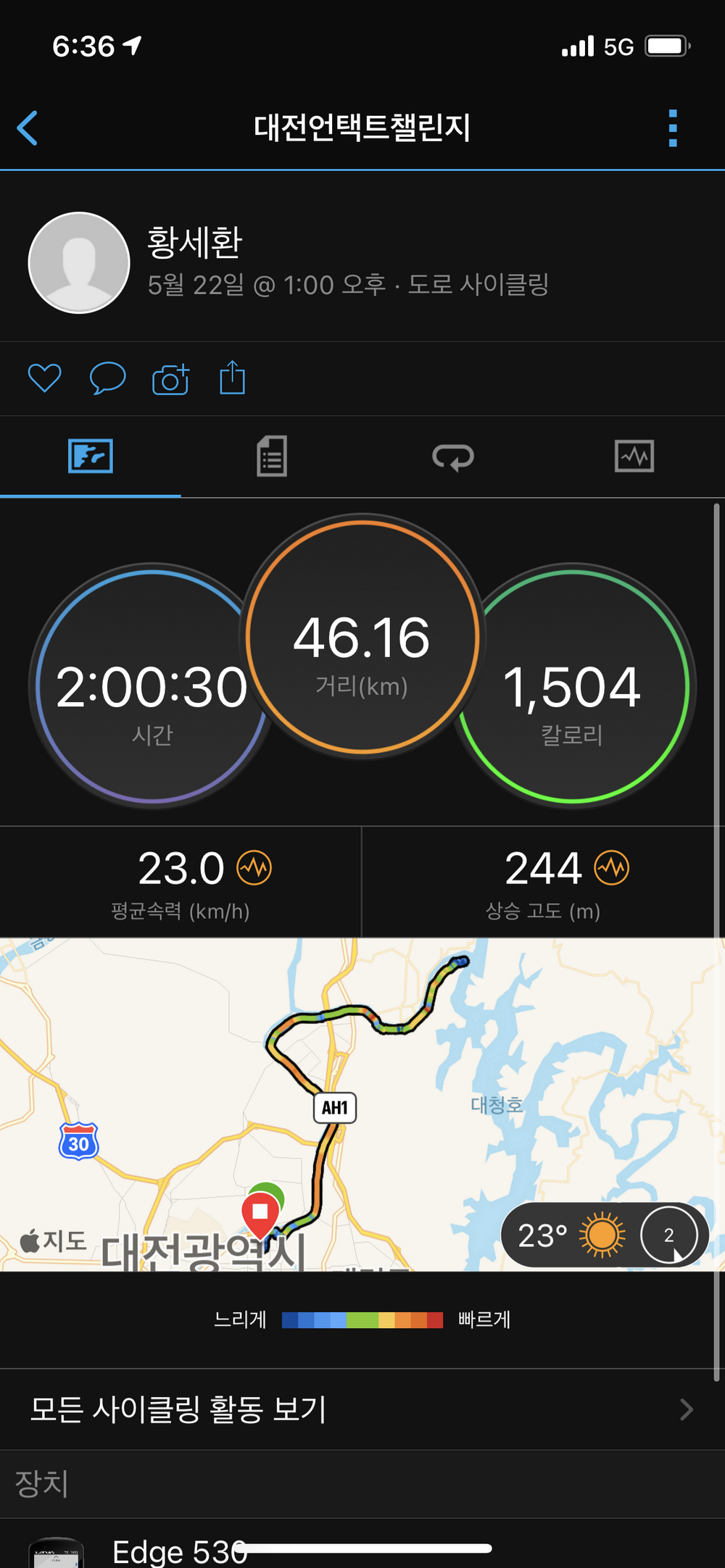The image size is (725, 1568).
Task: Open 모든 사이클링 활동 보기
Action: [x=362, y=1409]
